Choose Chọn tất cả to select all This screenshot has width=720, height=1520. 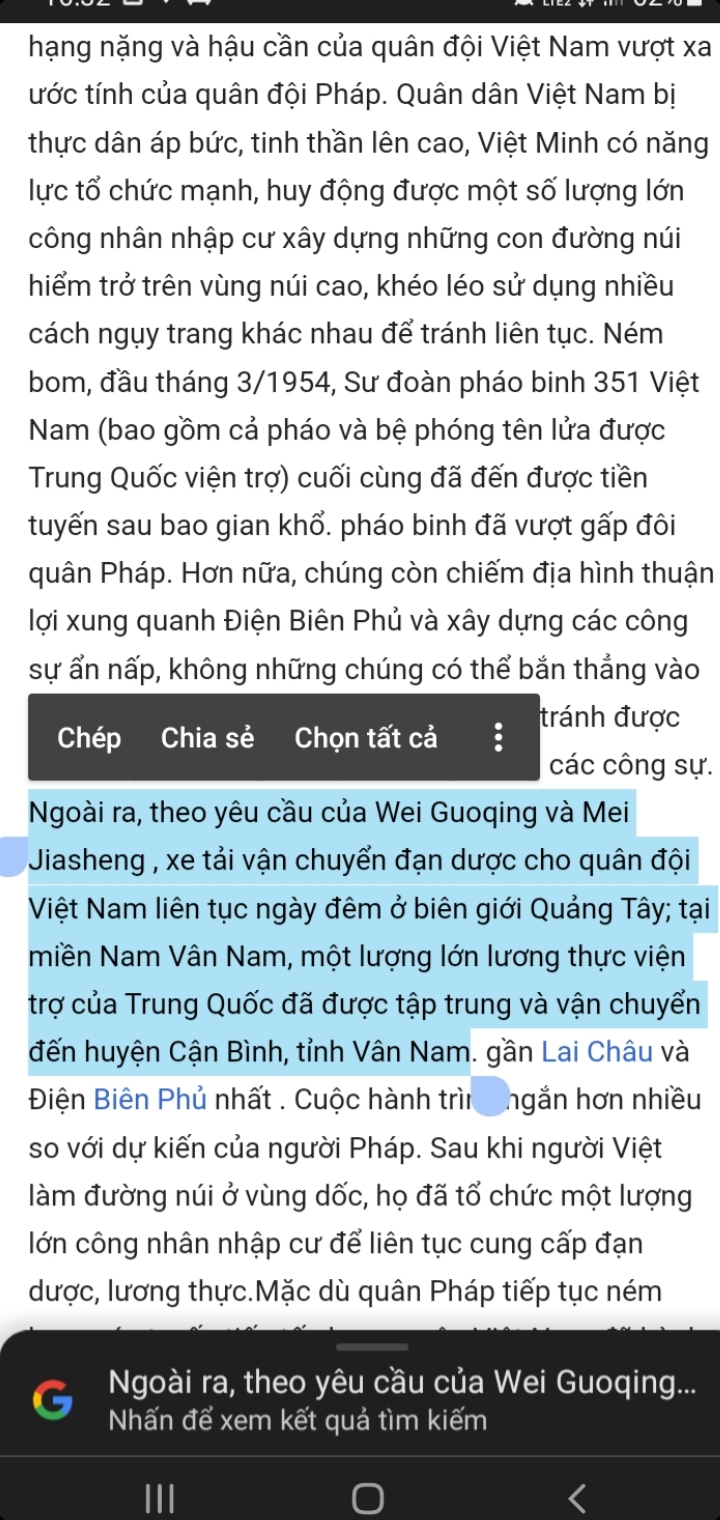point(366,738)
